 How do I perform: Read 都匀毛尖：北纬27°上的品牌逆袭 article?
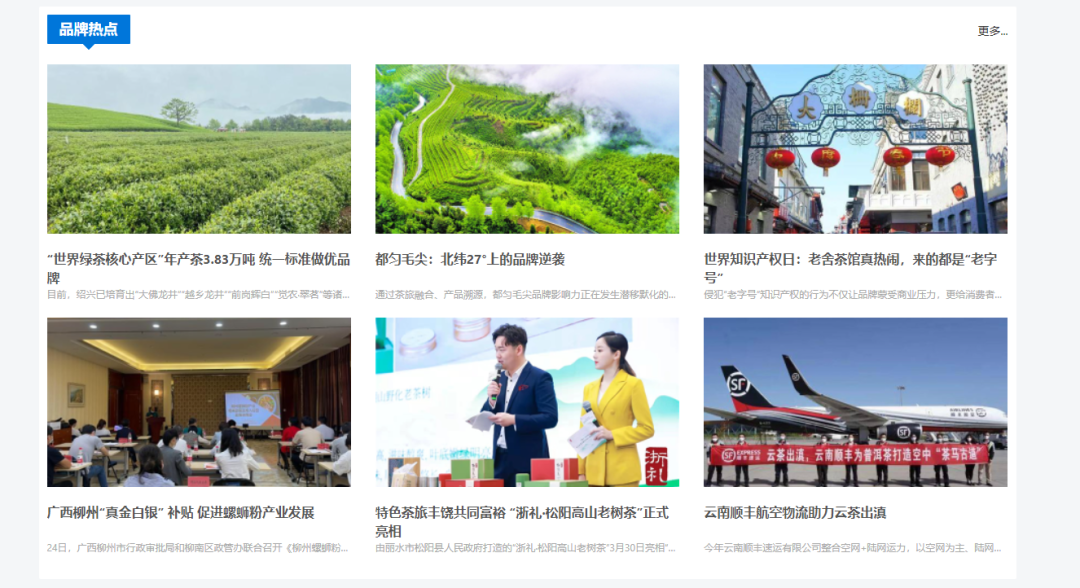click(x=470, y=259)
